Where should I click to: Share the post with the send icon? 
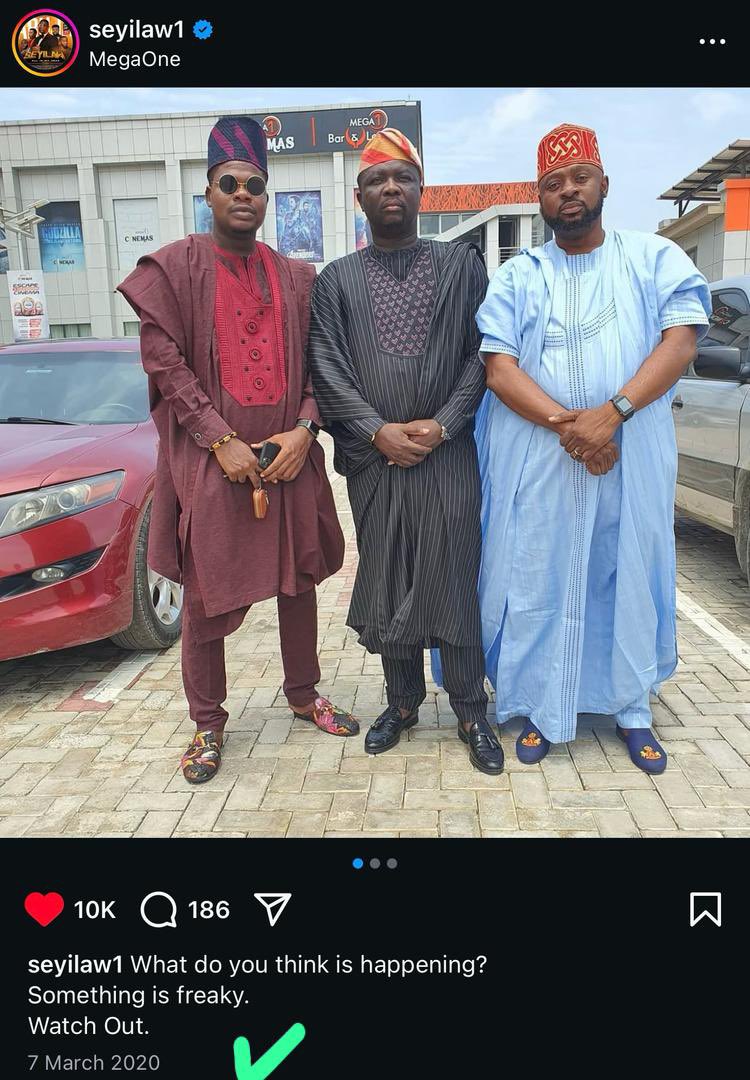coord(272,909)
